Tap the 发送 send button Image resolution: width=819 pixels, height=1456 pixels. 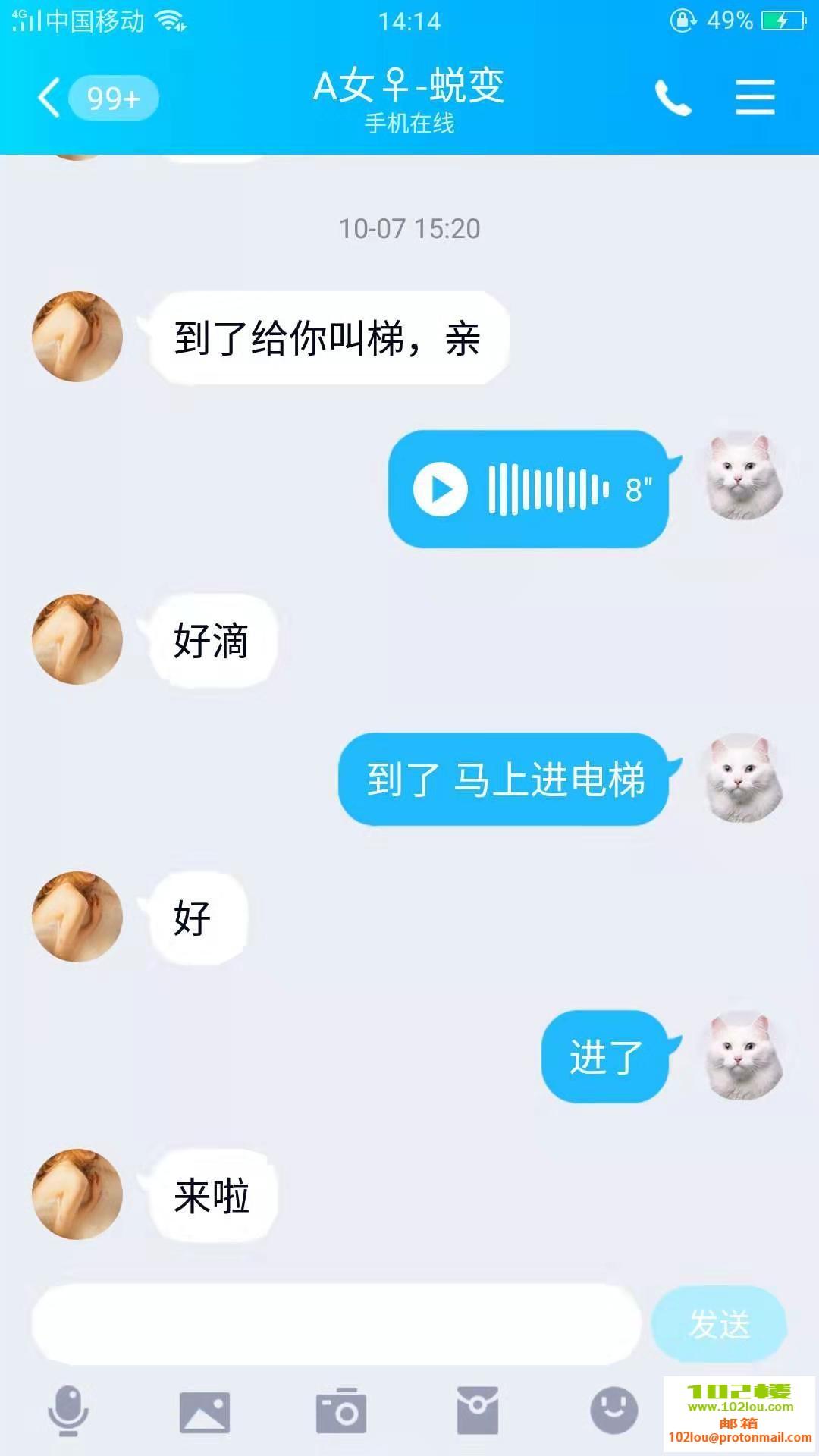(x=719, y=1324)
